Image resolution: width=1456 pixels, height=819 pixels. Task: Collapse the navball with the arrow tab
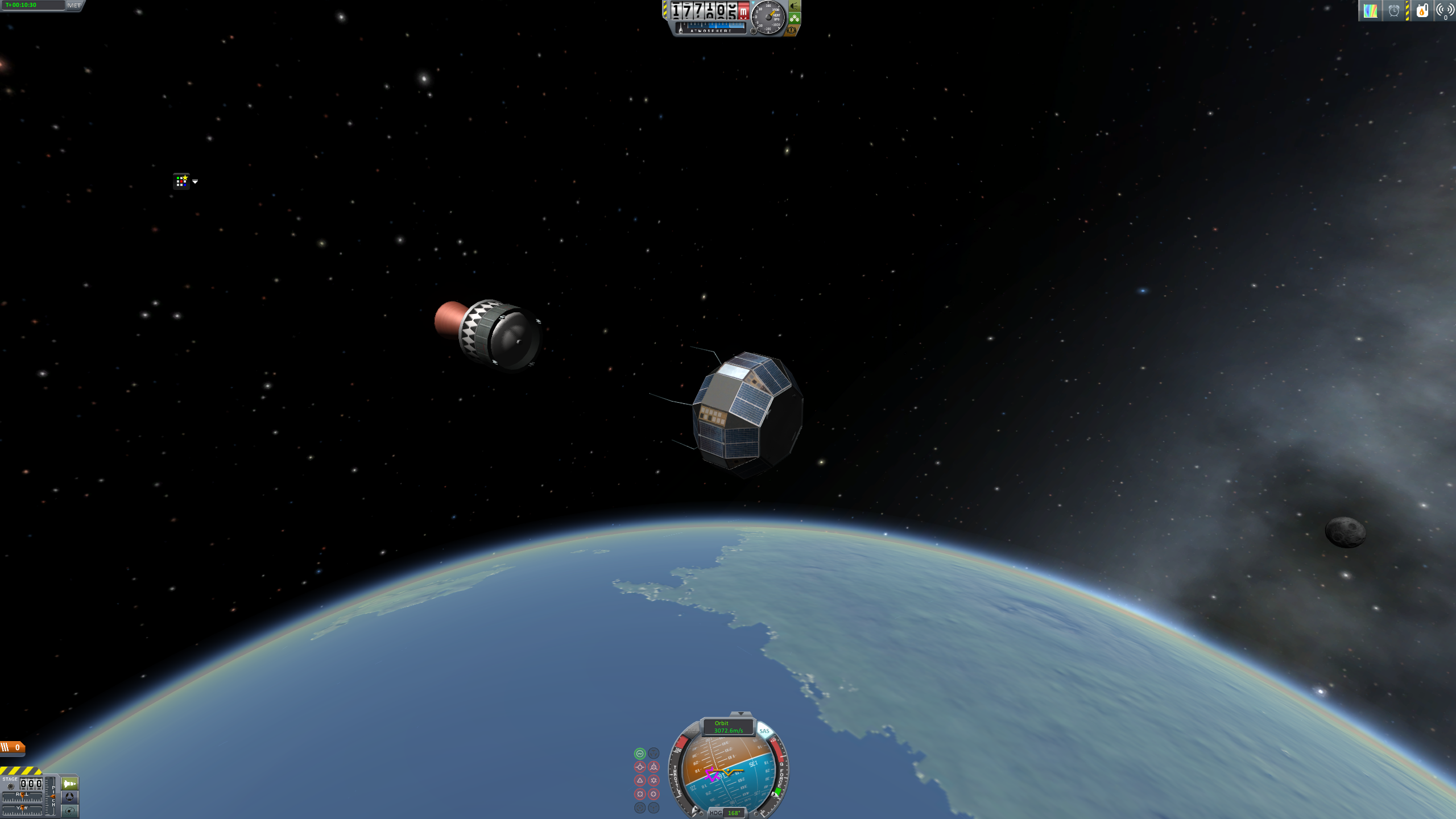tap(741, 714)
